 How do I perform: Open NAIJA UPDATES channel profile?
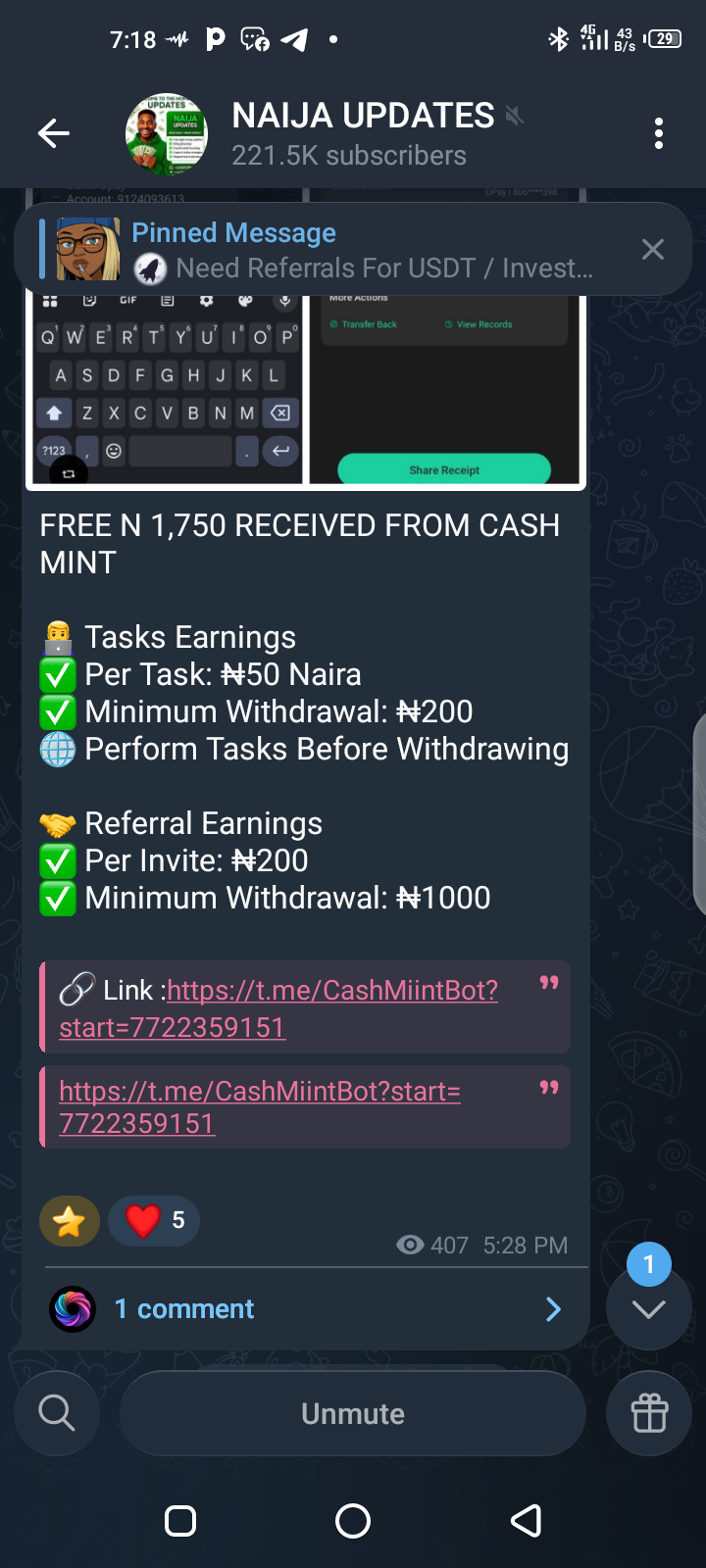pyautogui.click(x=363, y=133)
